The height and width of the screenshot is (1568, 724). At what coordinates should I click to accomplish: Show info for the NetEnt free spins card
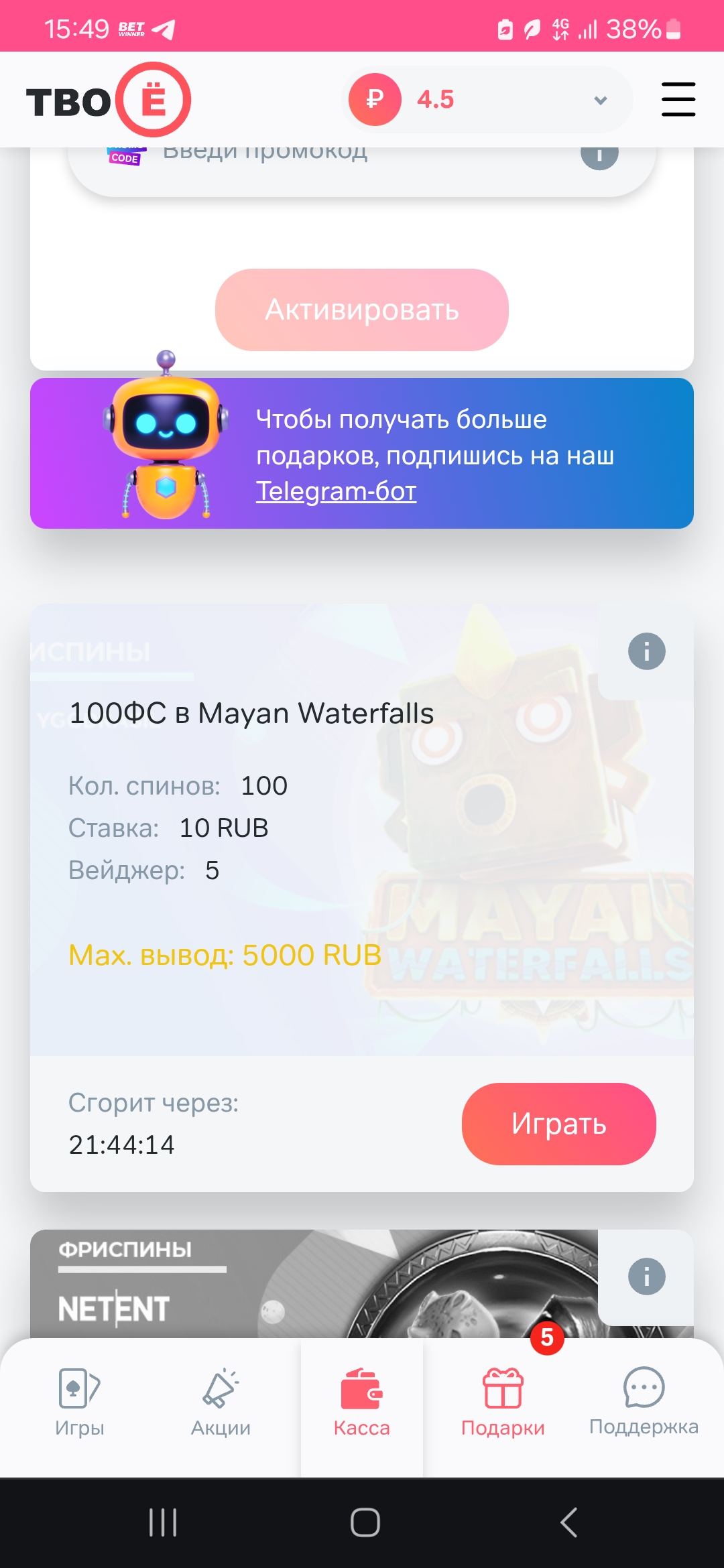point(646,1277)
